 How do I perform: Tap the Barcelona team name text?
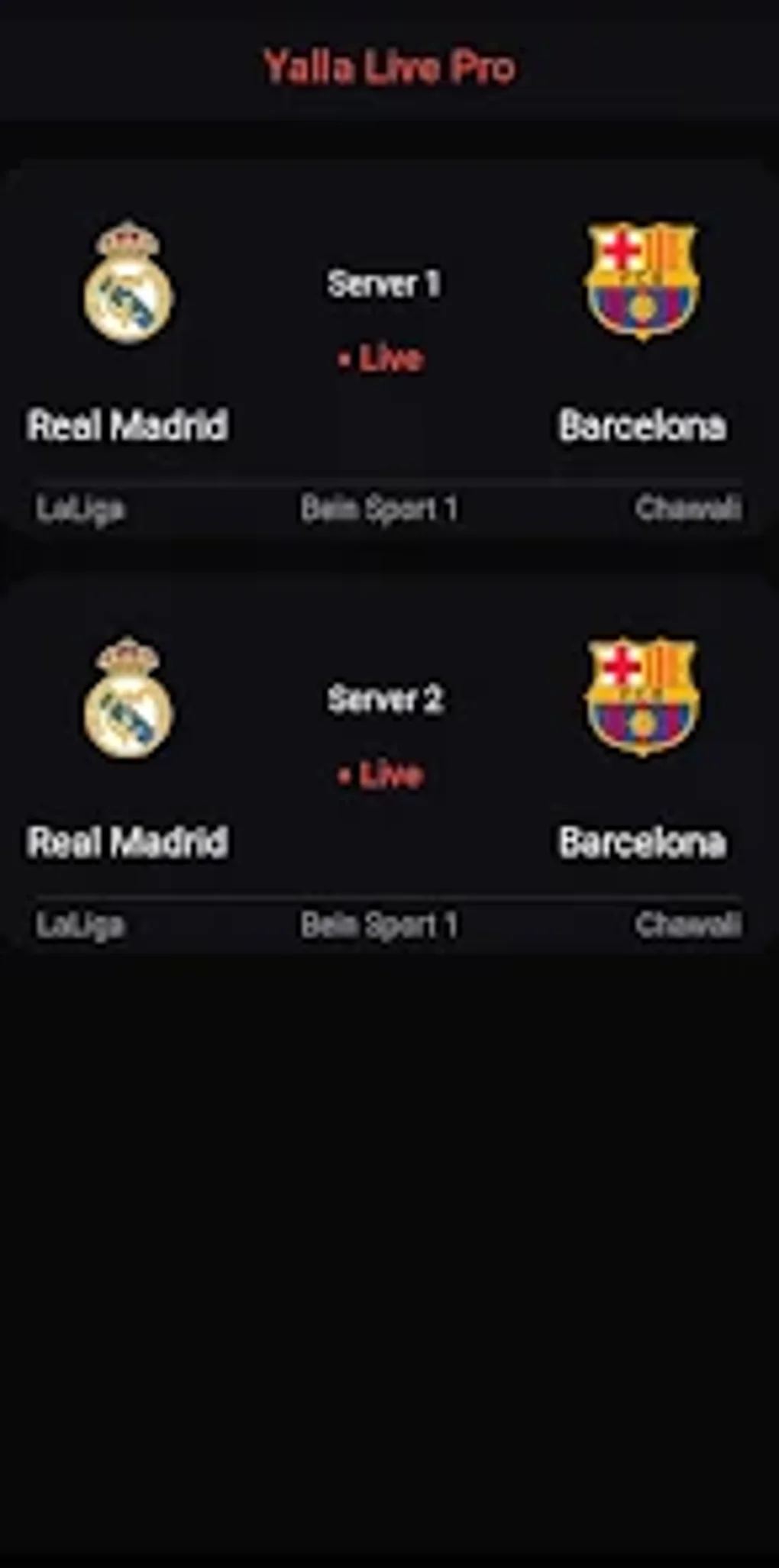[644, 426]
